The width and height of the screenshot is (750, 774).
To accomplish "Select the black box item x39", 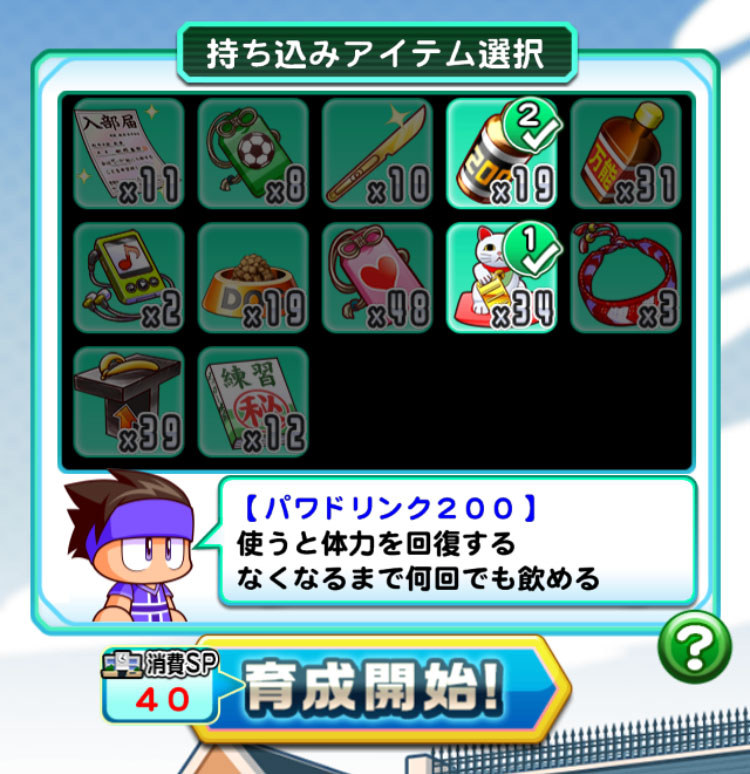I will pos(127,400).
